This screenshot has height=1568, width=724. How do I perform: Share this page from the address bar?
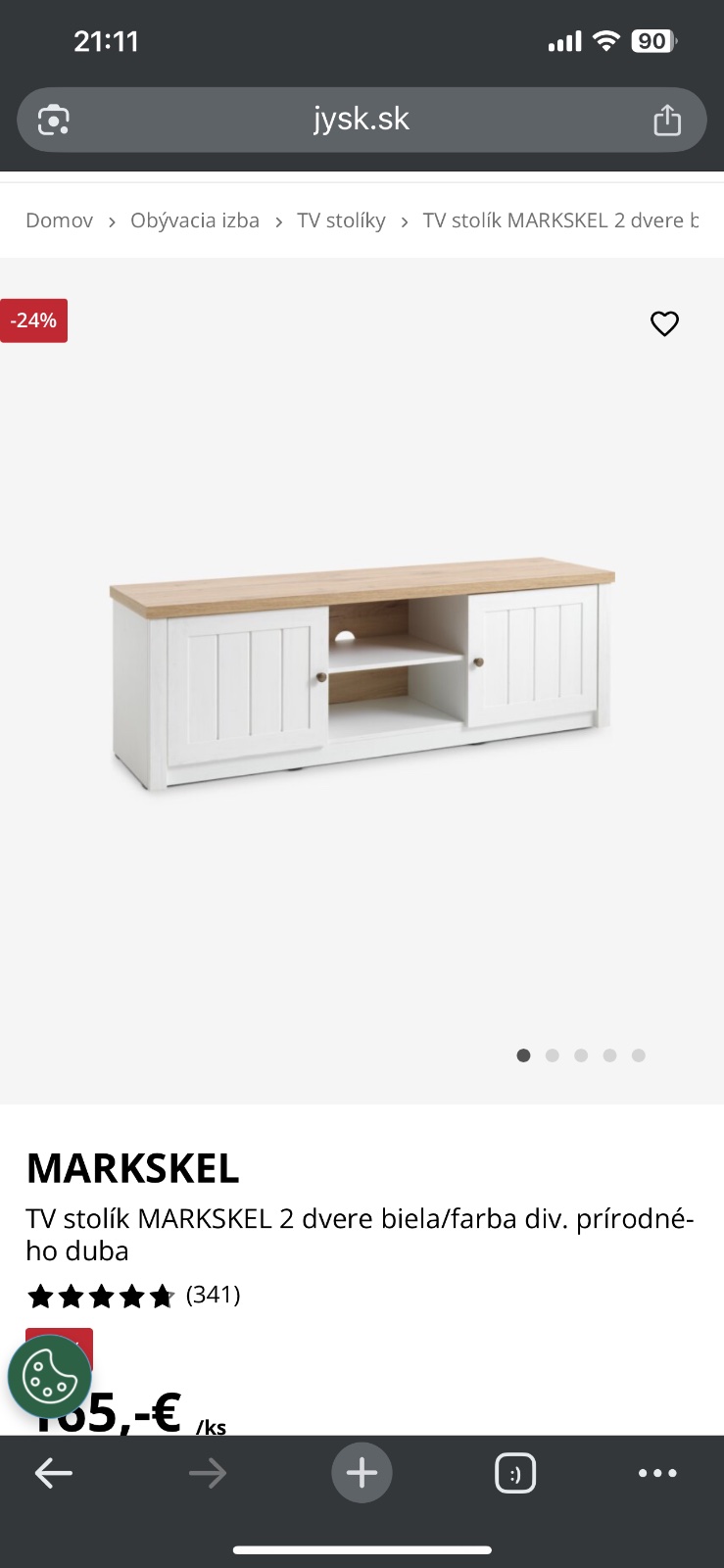pyautogui.click(x=667, y=120)
